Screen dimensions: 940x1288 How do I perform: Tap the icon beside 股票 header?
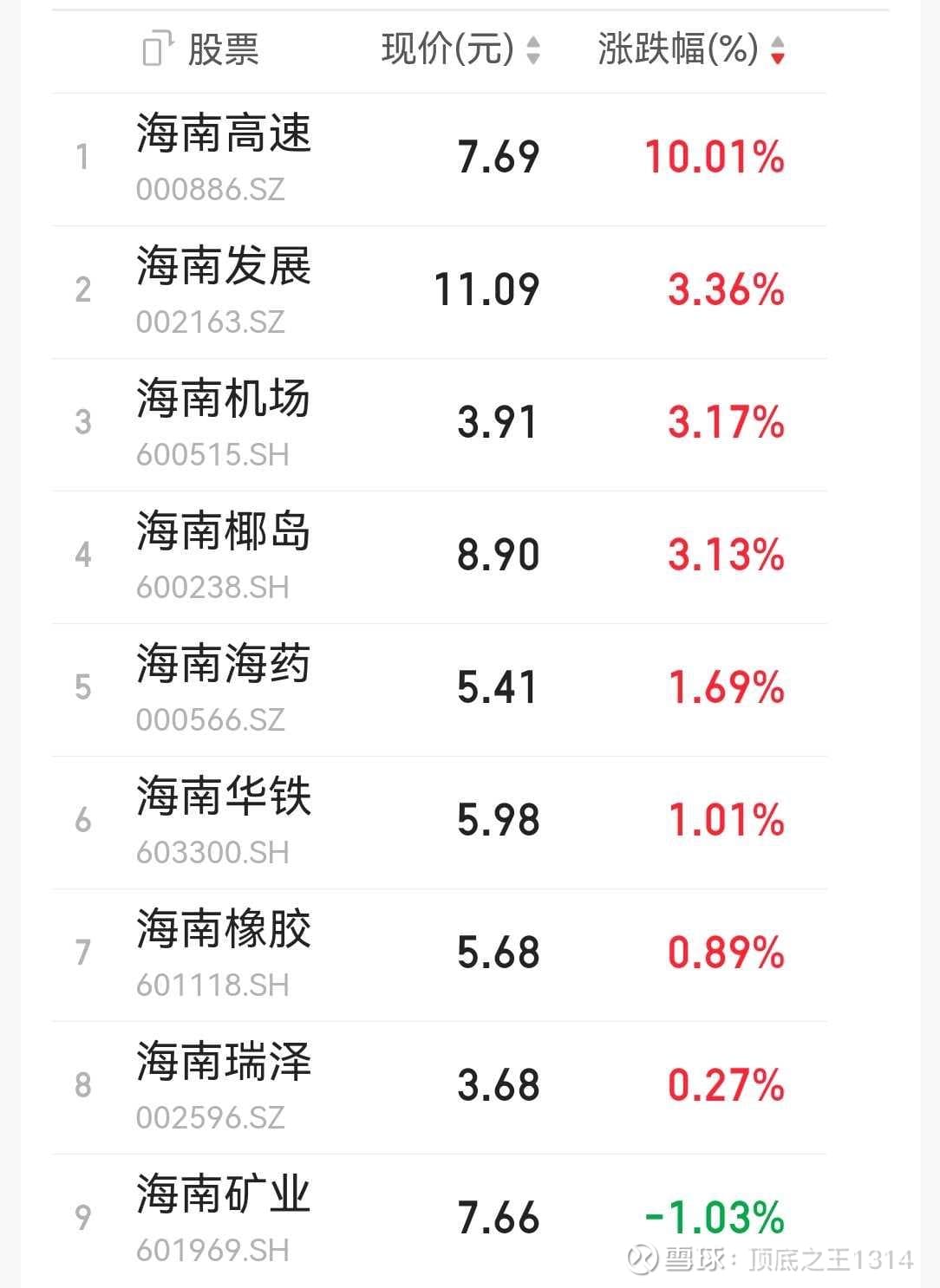157,49
